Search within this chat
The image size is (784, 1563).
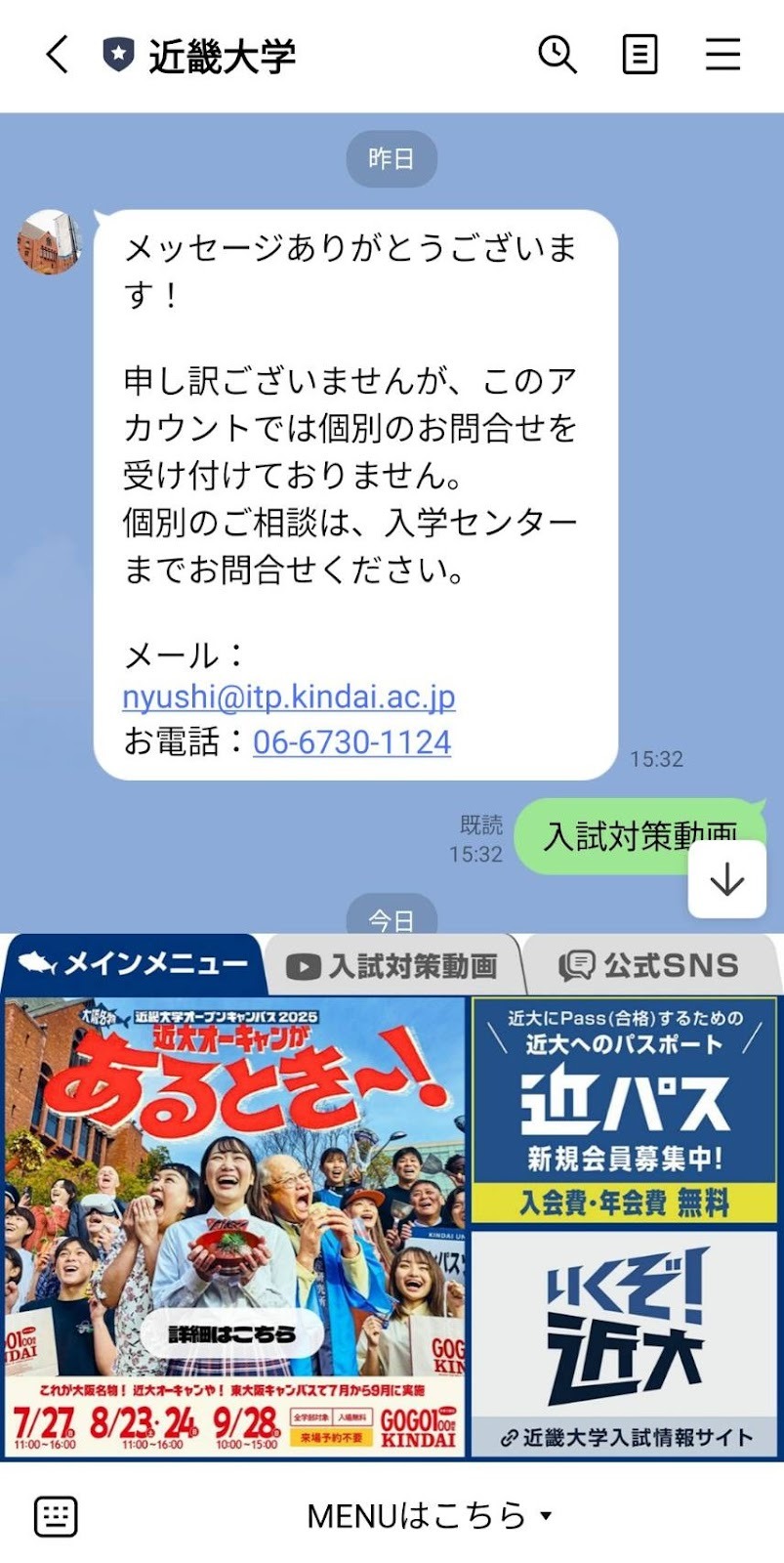[557, 55]
